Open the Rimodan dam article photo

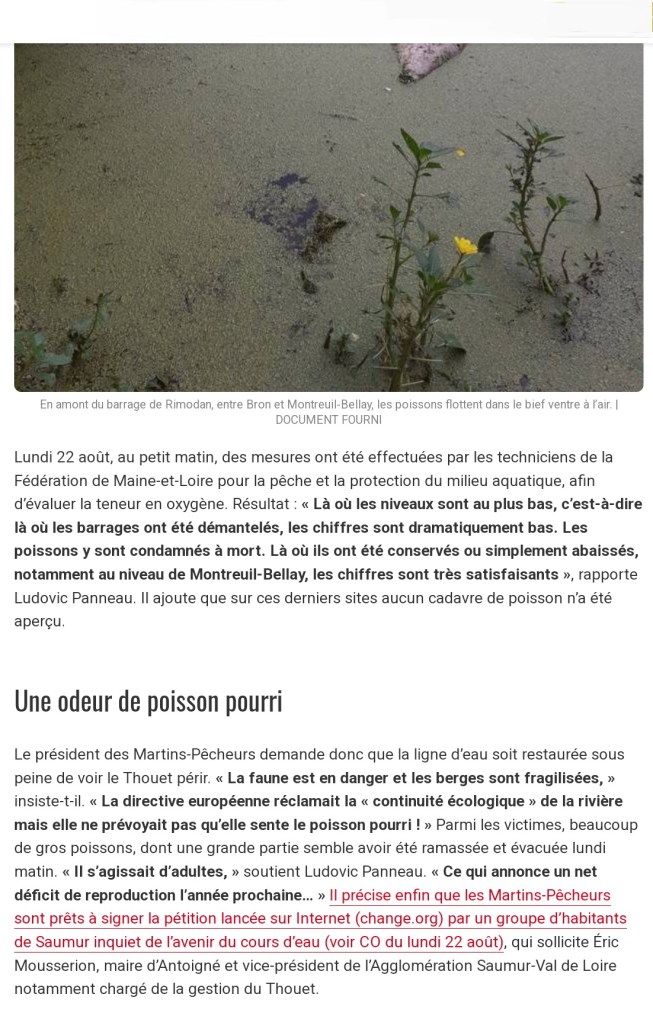click(x=328, y=216)
